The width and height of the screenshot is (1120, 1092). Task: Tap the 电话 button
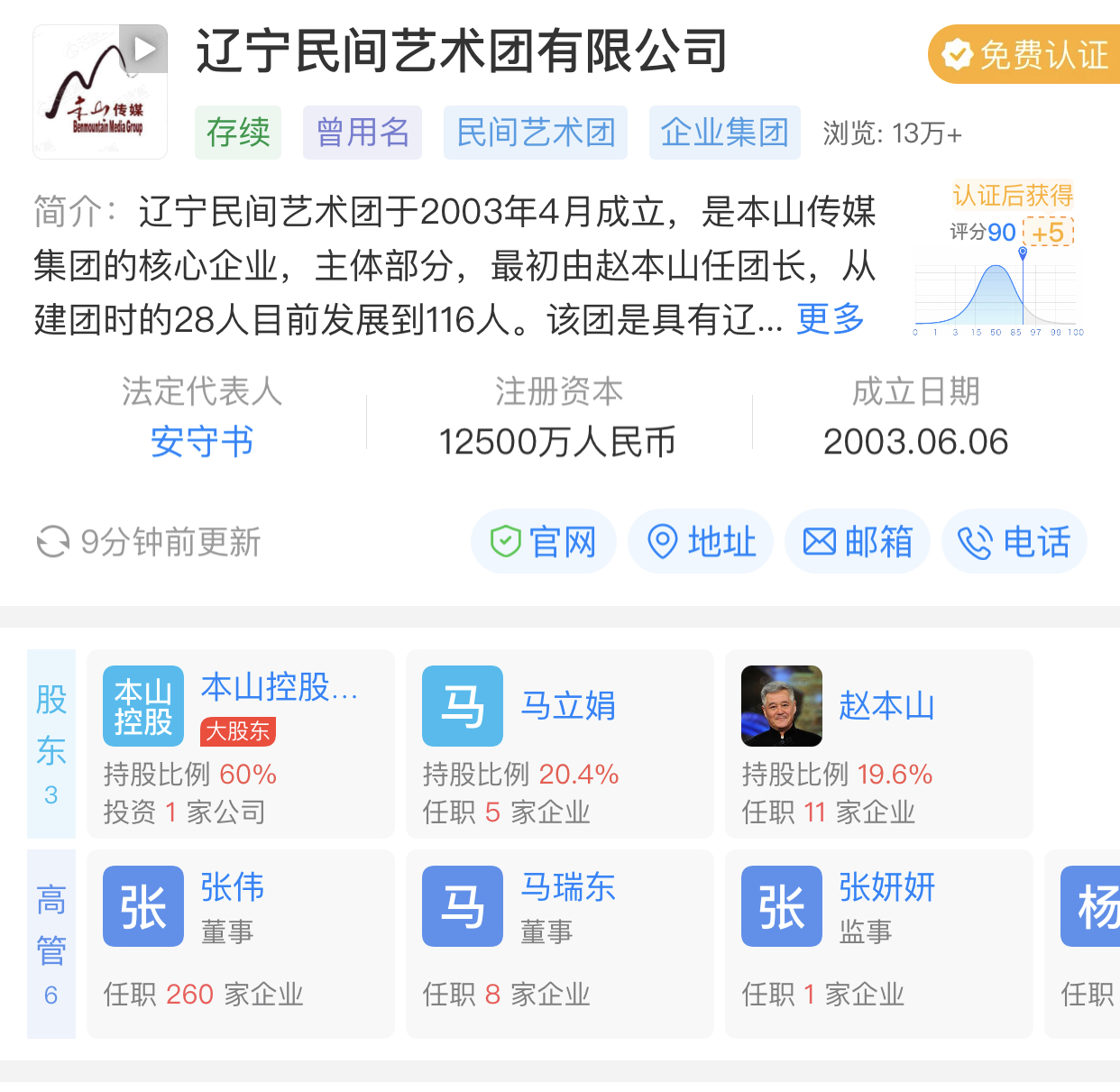tap(1014, 542)
